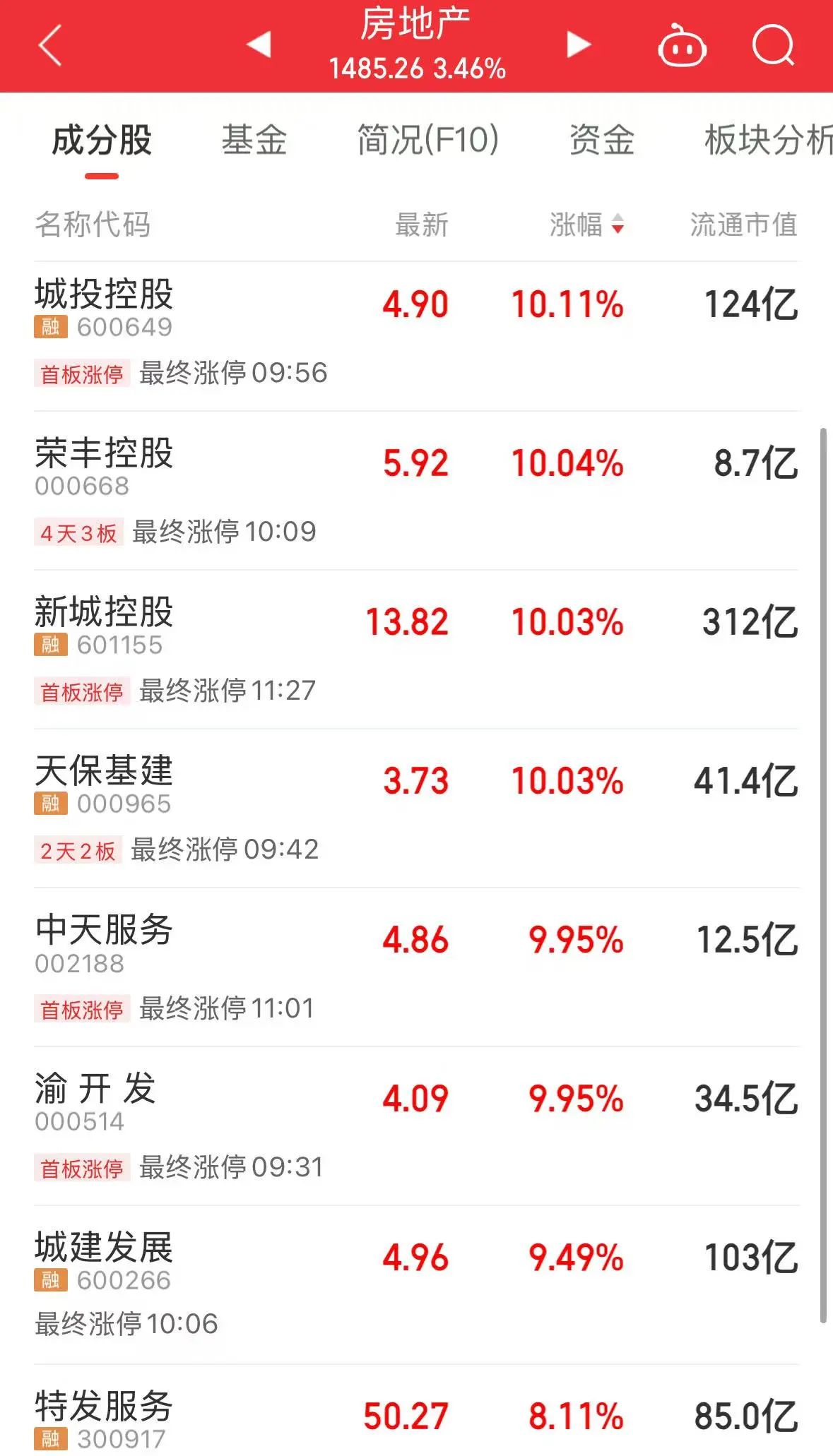Go back using the header arrow

pyautogui.click(x=50, y=46)
